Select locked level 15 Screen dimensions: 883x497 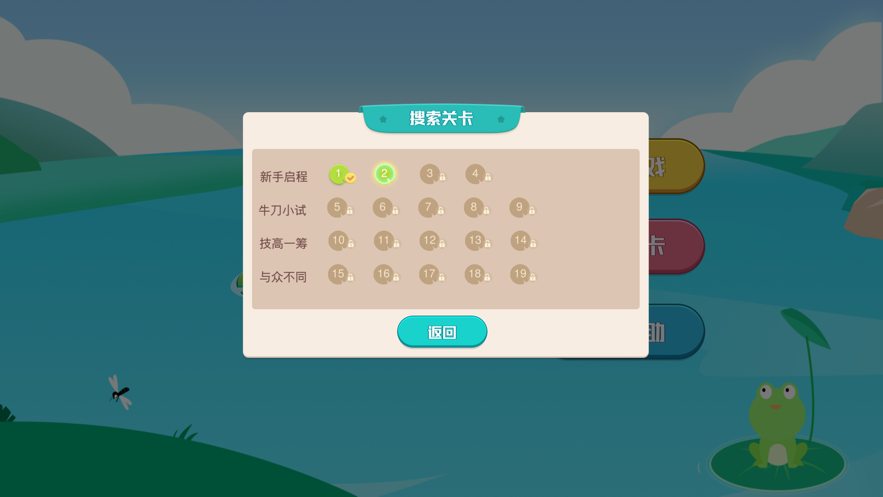point(339,273)
